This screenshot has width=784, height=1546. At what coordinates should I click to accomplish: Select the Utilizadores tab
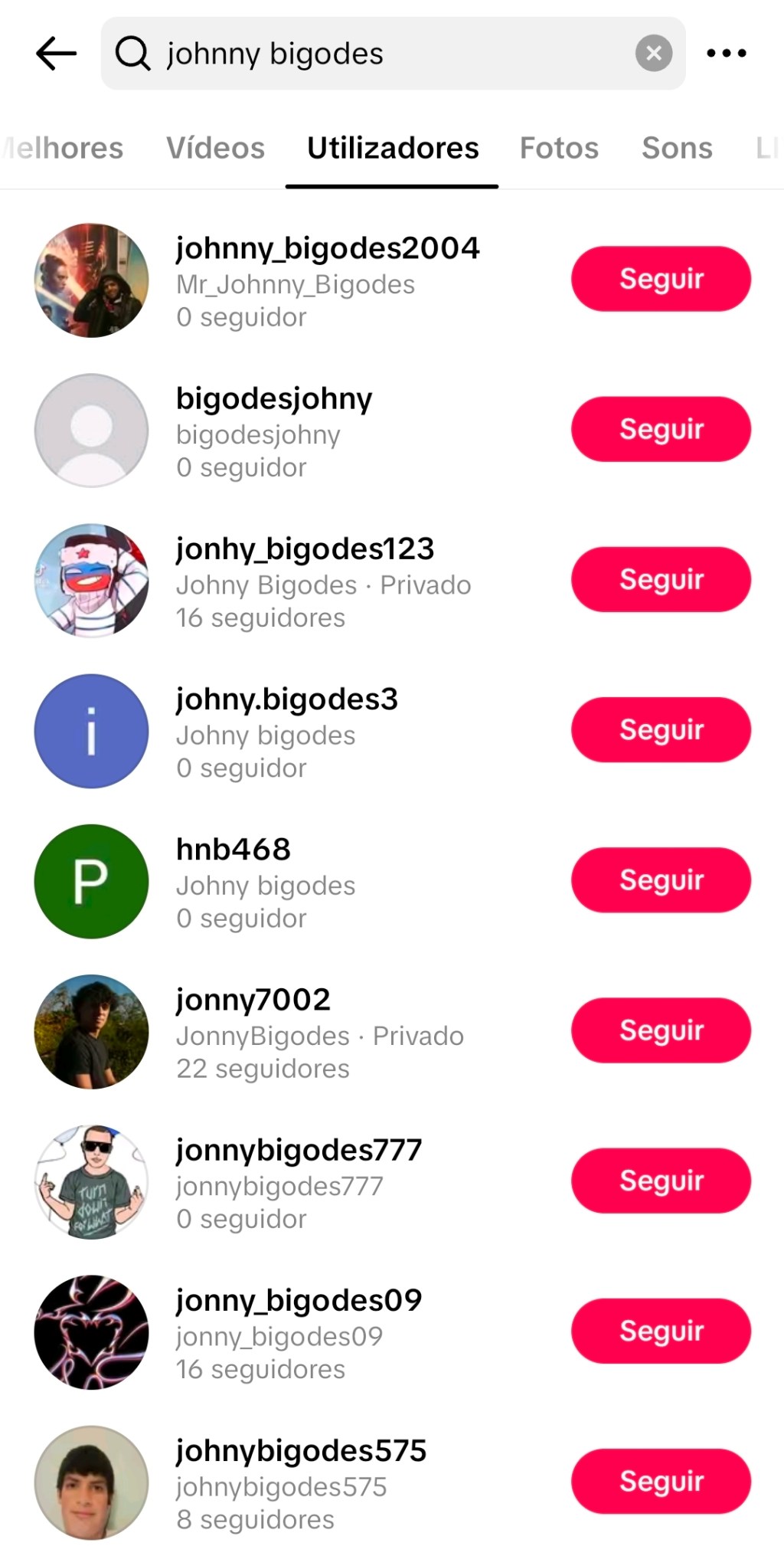392,148
